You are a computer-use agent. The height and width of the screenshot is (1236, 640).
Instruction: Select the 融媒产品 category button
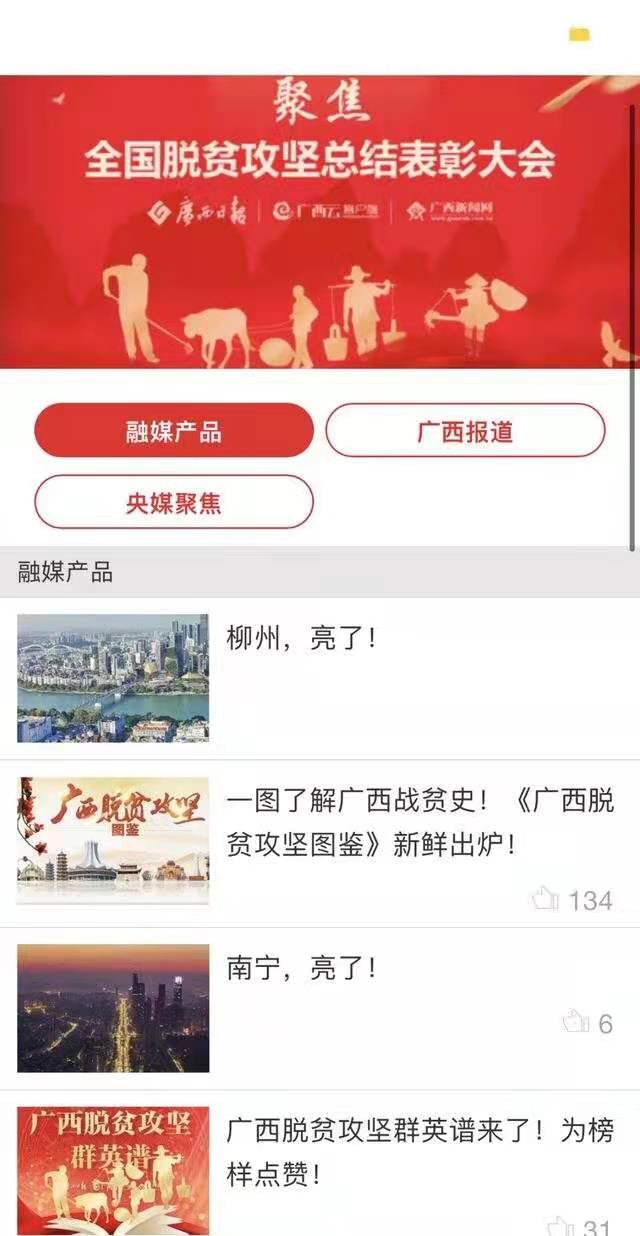point(173,431)
